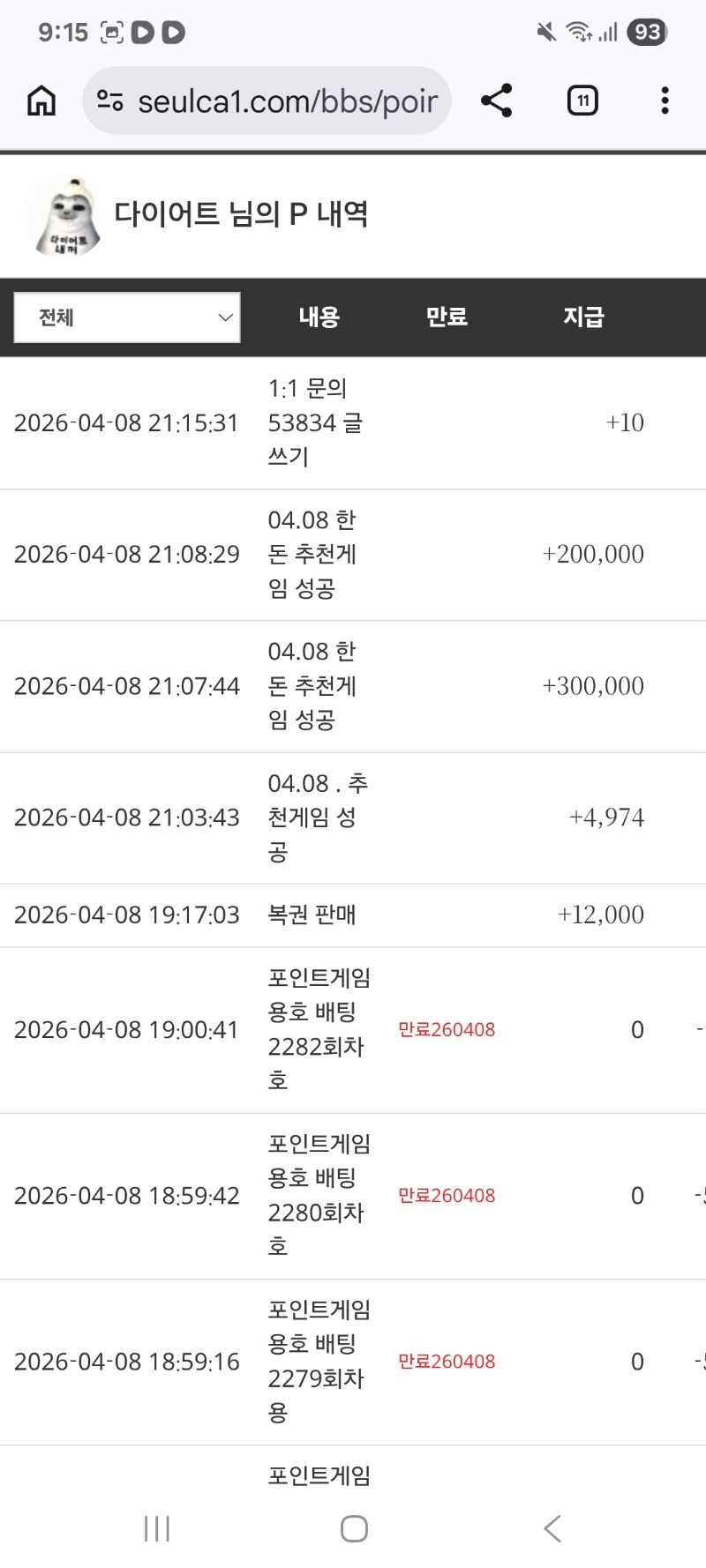
Task: Open the browser overflow menu
Action: pyautogui.click(x=665, y=101)
